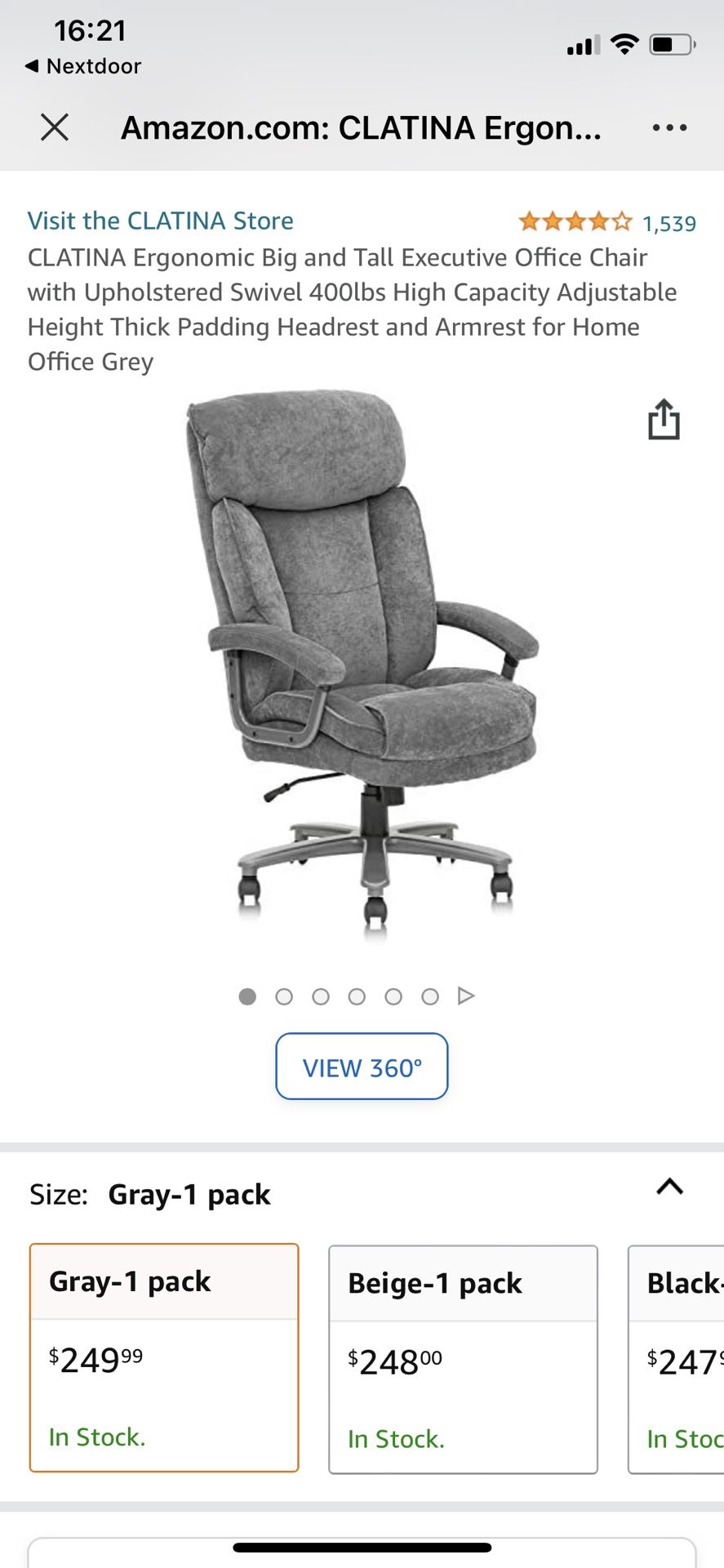Pick the Black pack option
Viewport: 724px width, 1568px height.
tap(676, 1360)
